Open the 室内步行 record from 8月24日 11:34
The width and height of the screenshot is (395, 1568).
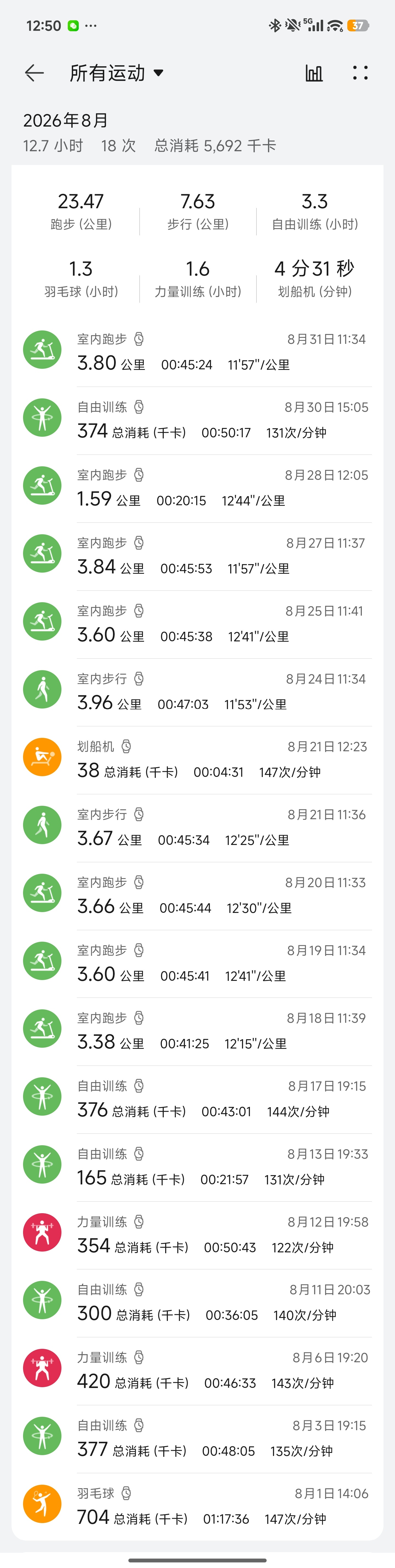point(198,692)
